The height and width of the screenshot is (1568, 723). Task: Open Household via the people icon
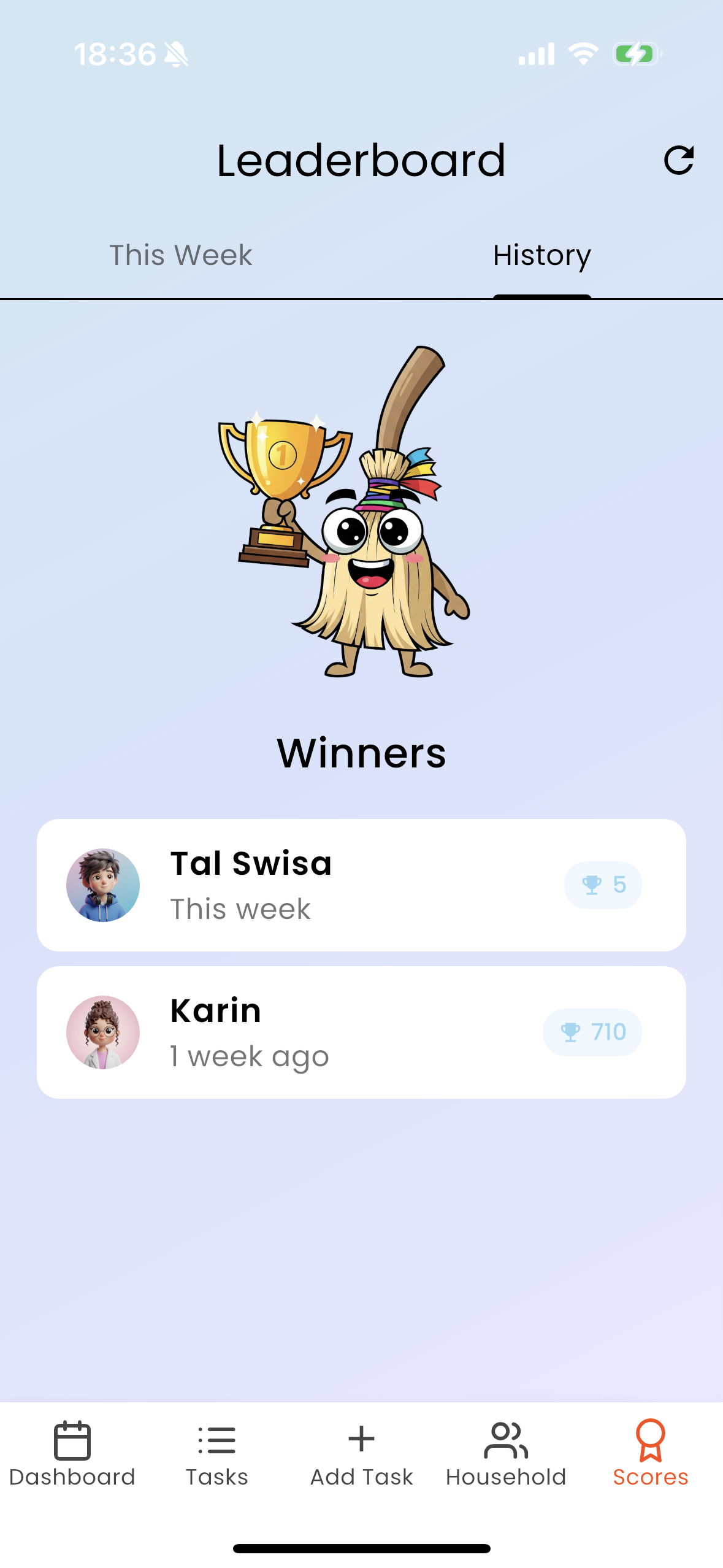pyautogui.click(x=505, y=1439)
